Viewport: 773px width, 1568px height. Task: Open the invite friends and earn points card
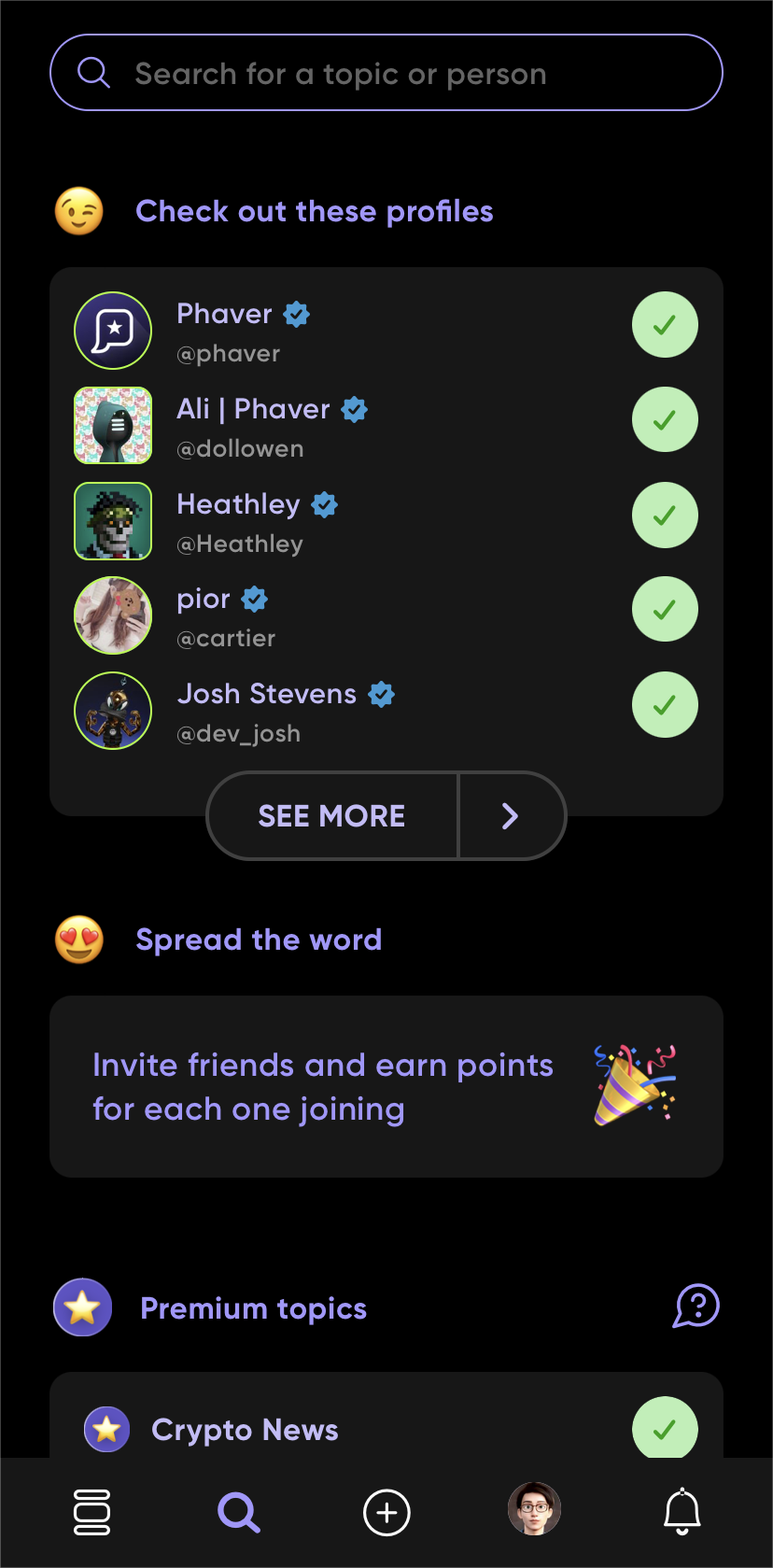[386, 1086]
